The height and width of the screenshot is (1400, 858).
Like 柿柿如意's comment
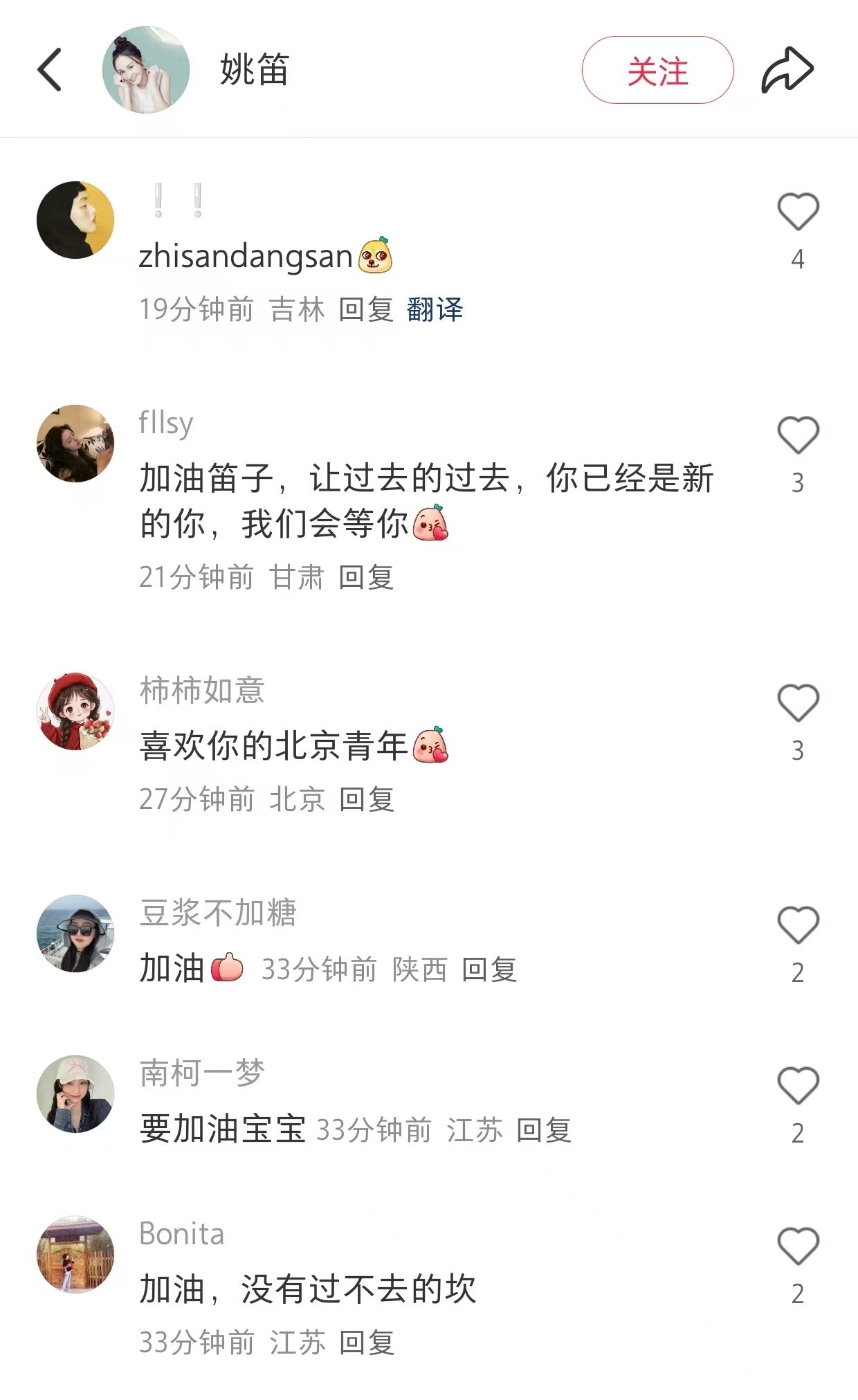pyautogui.click(x=798, y=703)
